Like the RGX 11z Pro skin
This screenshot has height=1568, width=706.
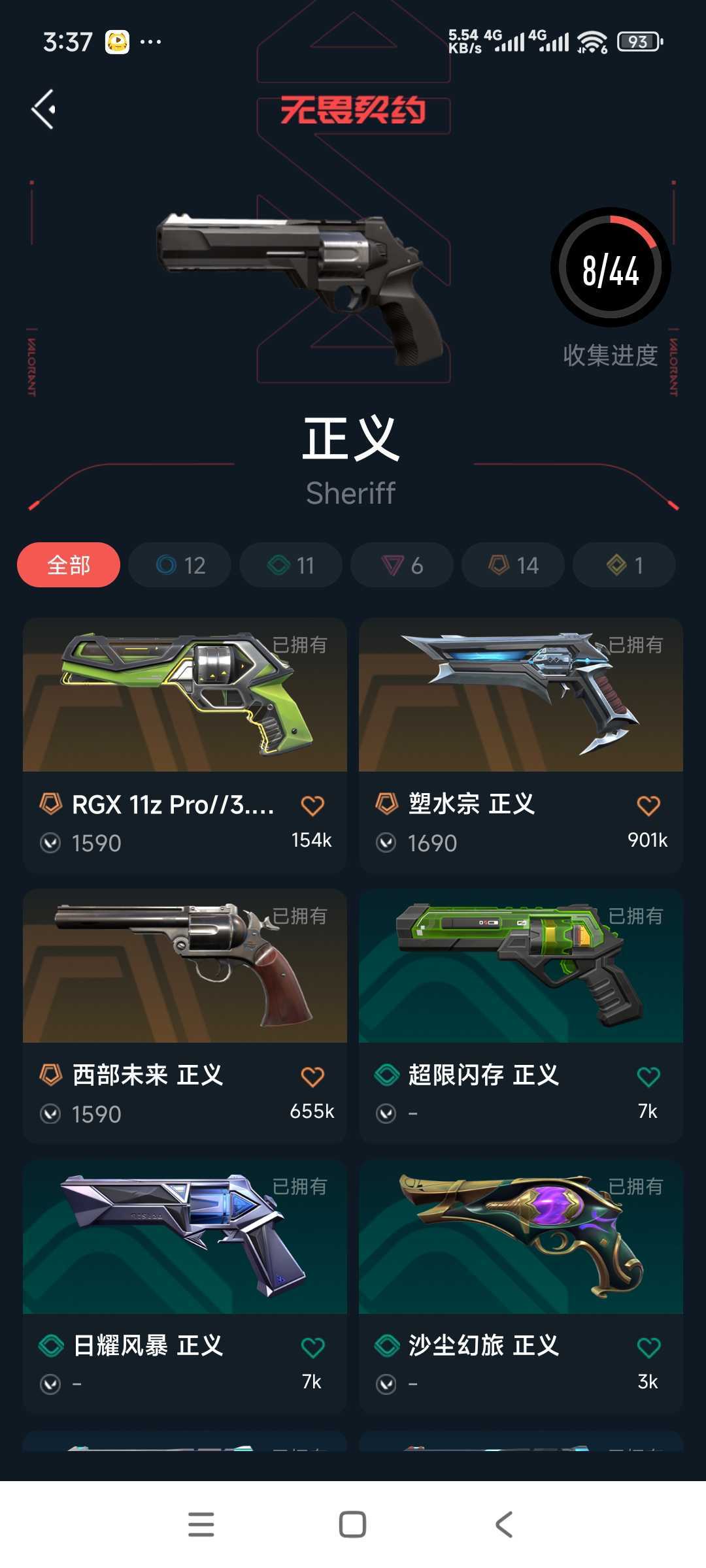tap(312, 806)
